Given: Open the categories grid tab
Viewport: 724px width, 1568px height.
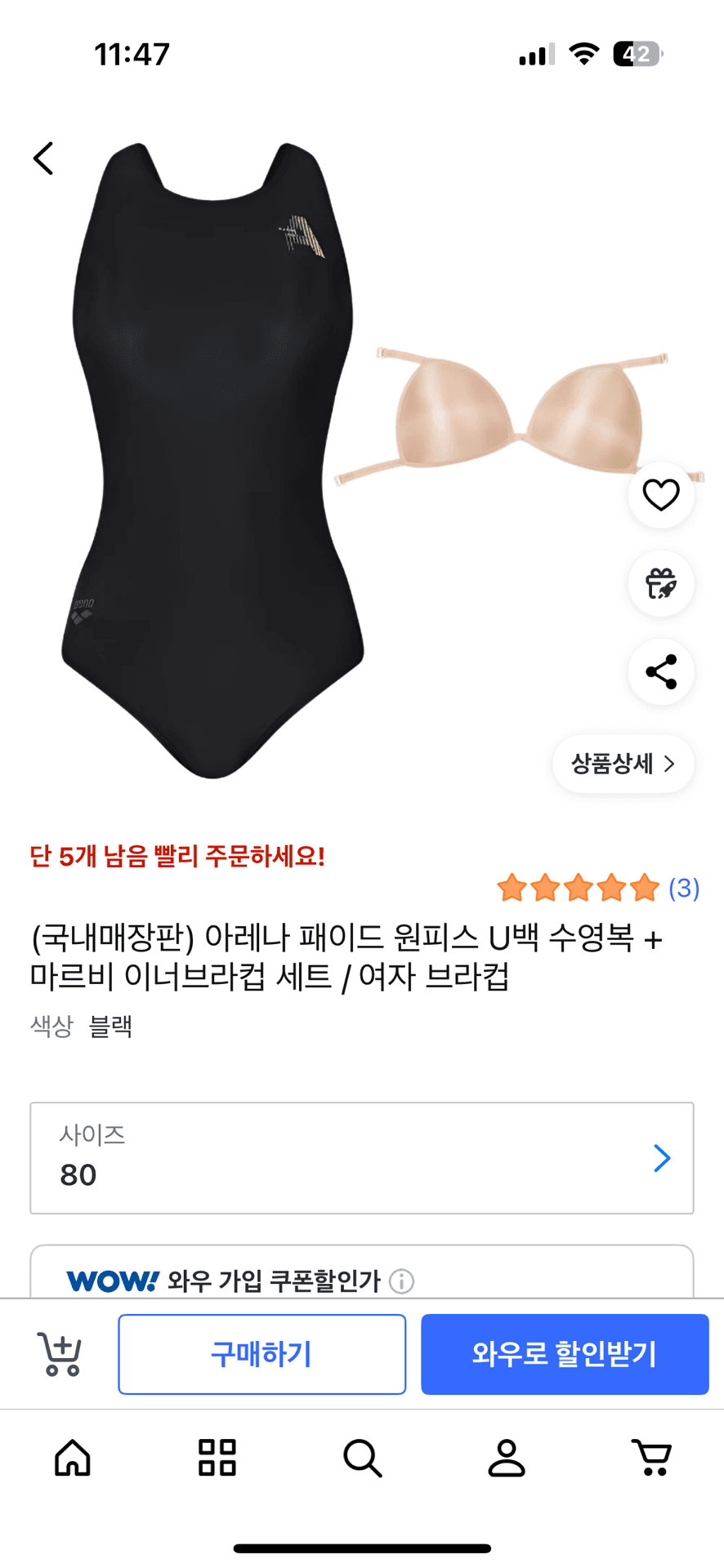Looking at the screenshot, I should coord(217,1458).
